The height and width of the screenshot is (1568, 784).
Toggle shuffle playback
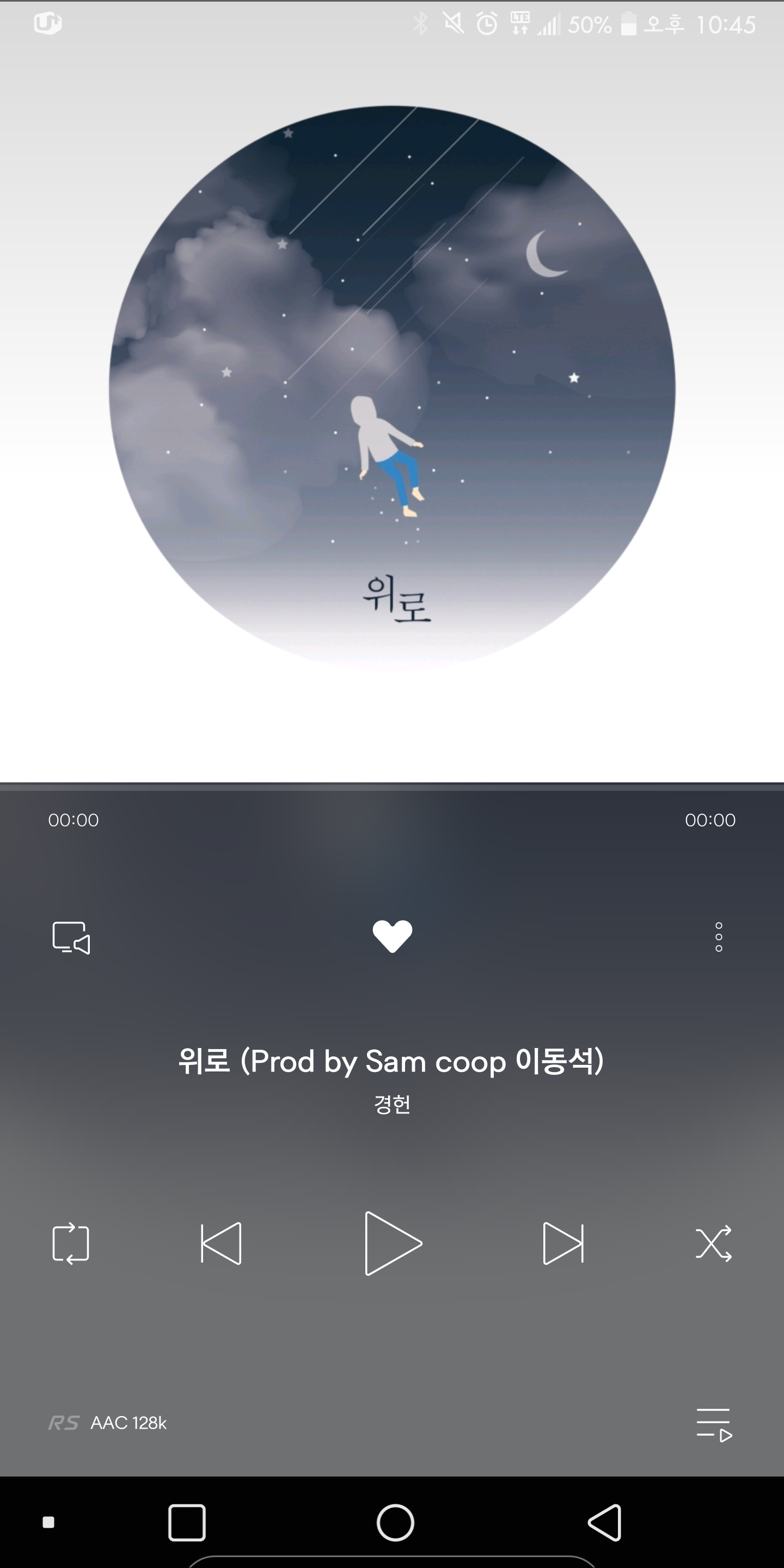click(x=713, y=1243)
